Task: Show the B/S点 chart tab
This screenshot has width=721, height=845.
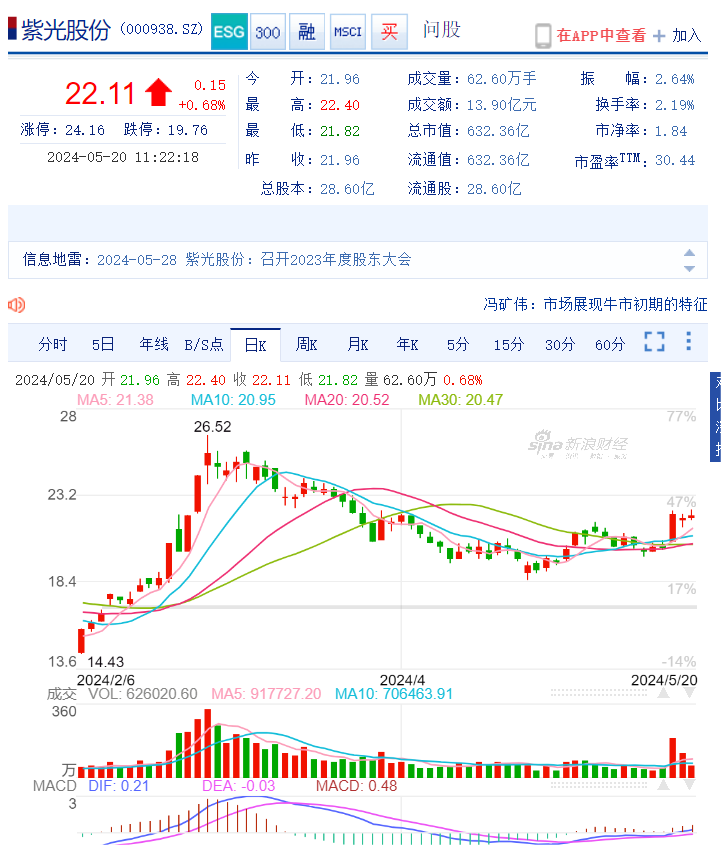Action: 203,344
